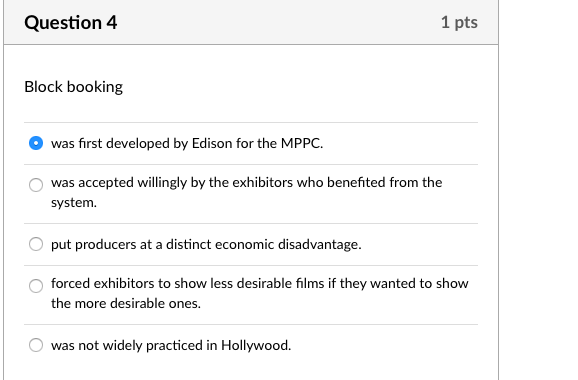The image size is (578, 380).
Task: Choose 'was accepted willingly by the exhibitors' answer
Action: 36,185
